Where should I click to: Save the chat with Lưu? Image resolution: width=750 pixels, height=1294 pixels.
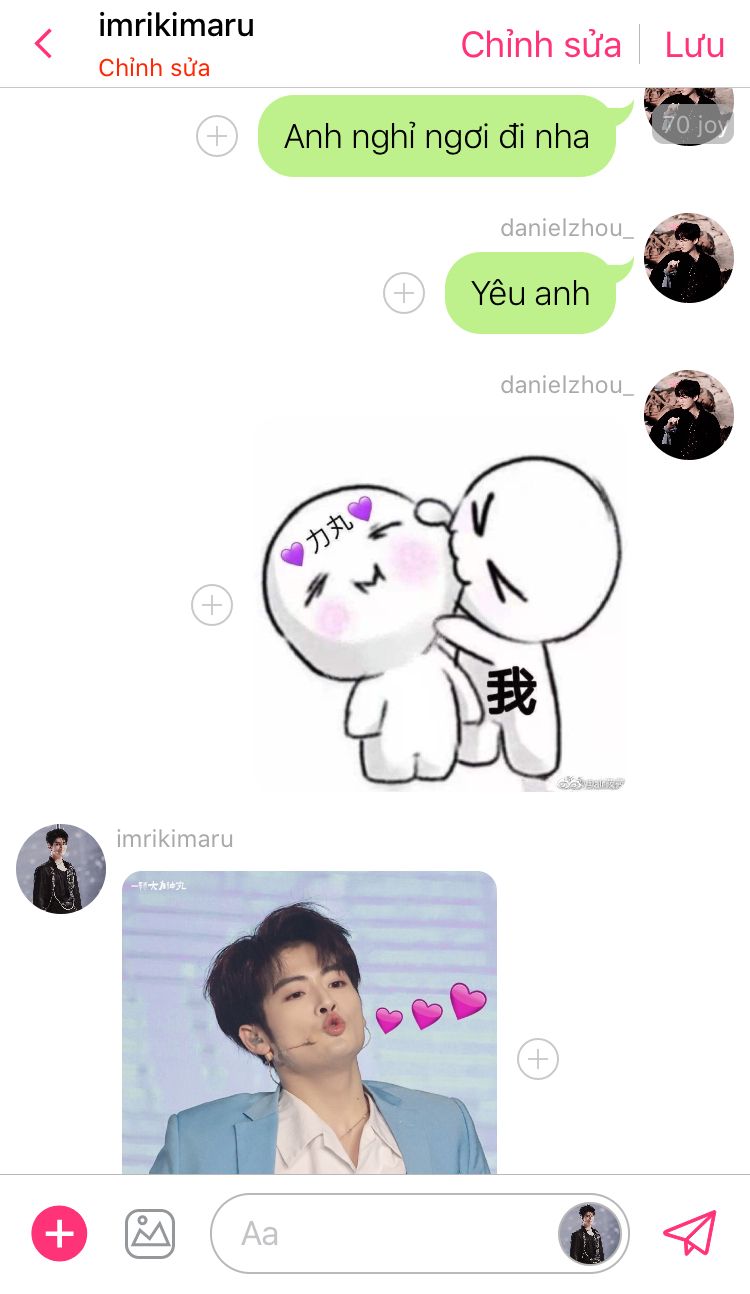[x=694, y=45]
